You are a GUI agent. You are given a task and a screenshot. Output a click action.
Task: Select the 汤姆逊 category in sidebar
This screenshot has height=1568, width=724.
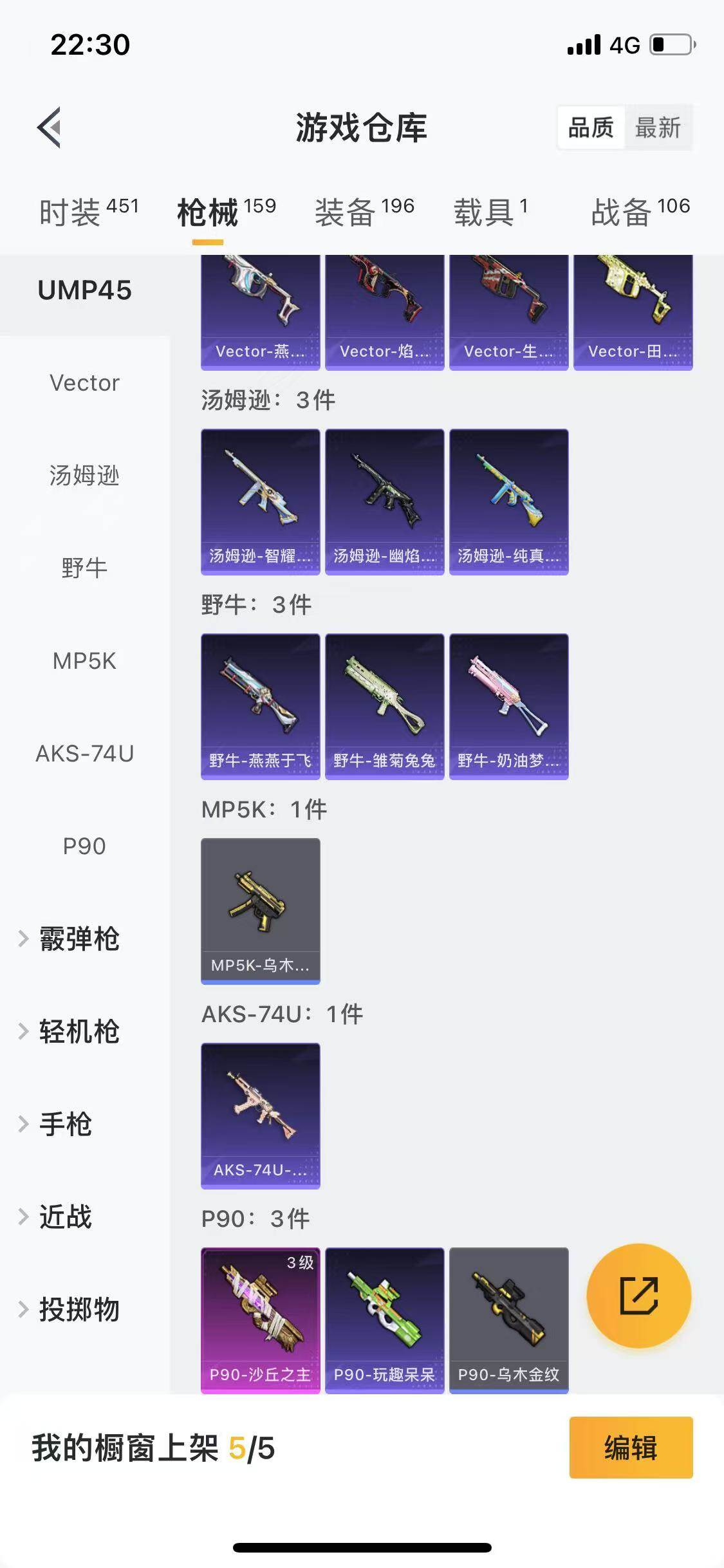click(x=84, y=476)
